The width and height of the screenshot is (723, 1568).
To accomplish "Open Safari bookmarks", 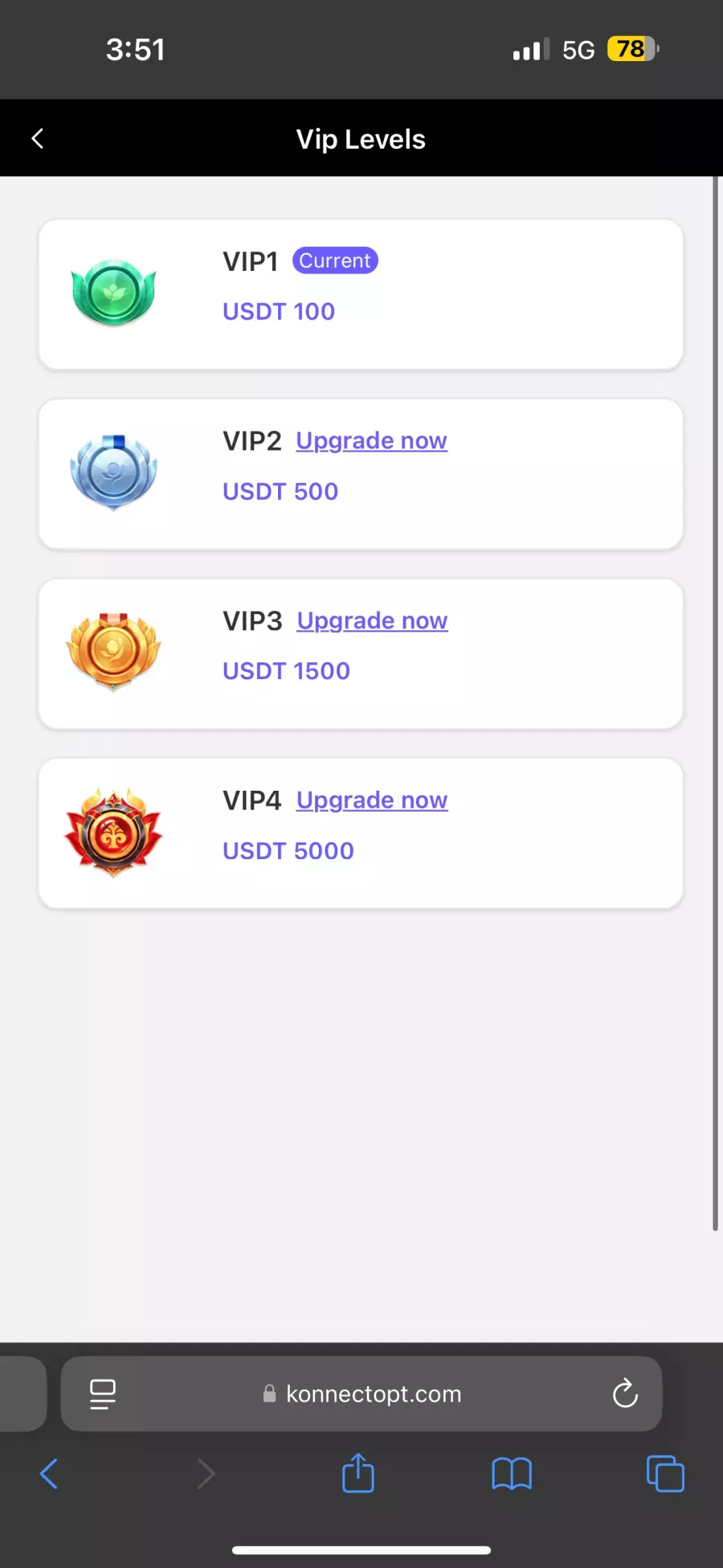I will click(x=512, y=1474).
